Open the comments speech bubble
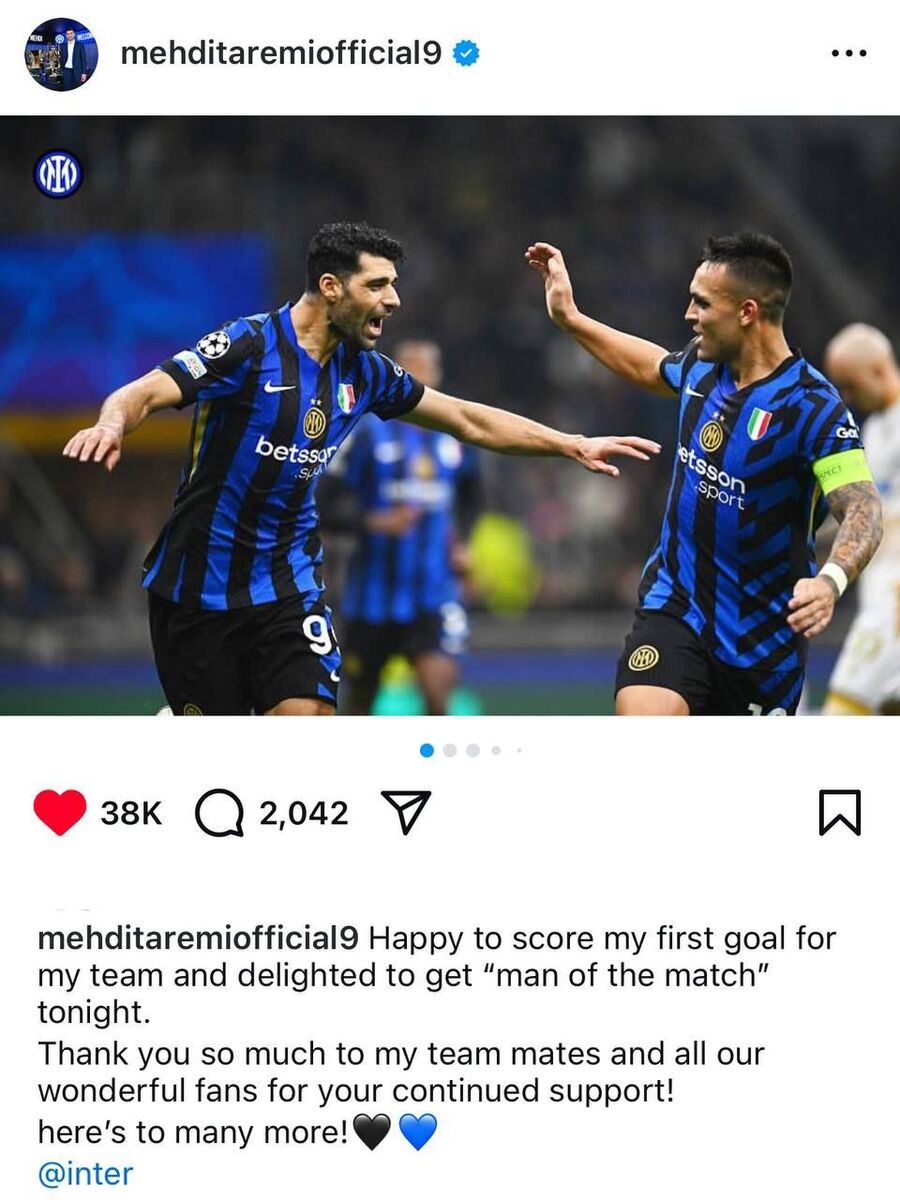Viewport: 900px width, 1200px height. coord(219,813)
